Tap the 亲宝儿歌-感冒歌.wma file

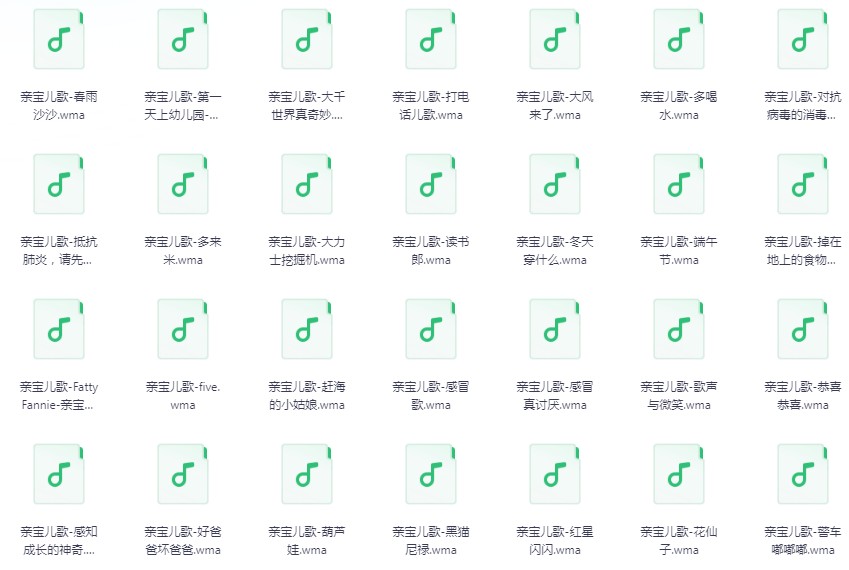point(431,329)
